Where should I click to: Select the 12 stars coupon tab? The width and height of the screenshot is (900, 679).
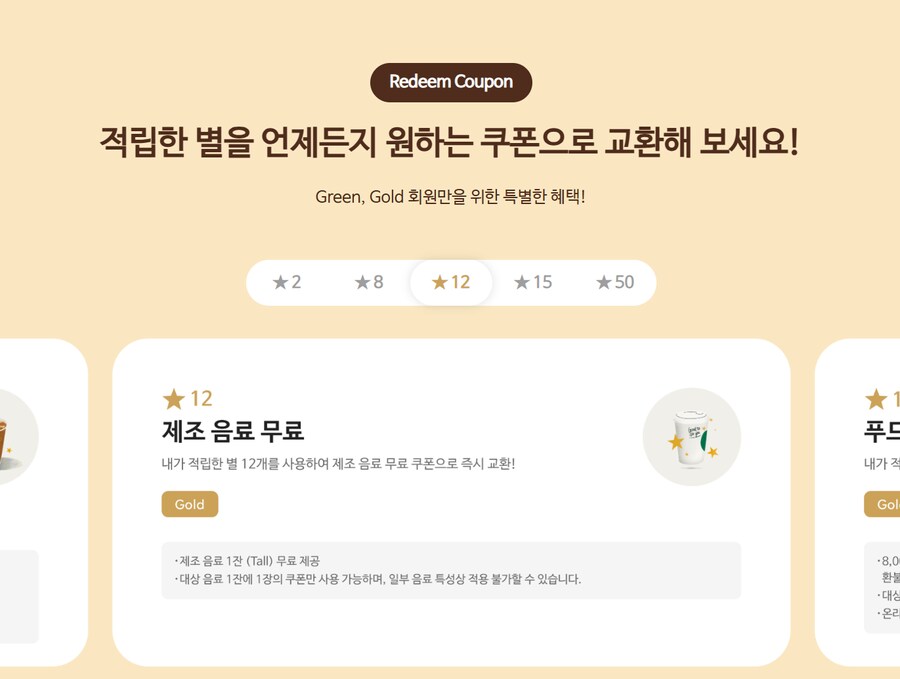point(451,283)
